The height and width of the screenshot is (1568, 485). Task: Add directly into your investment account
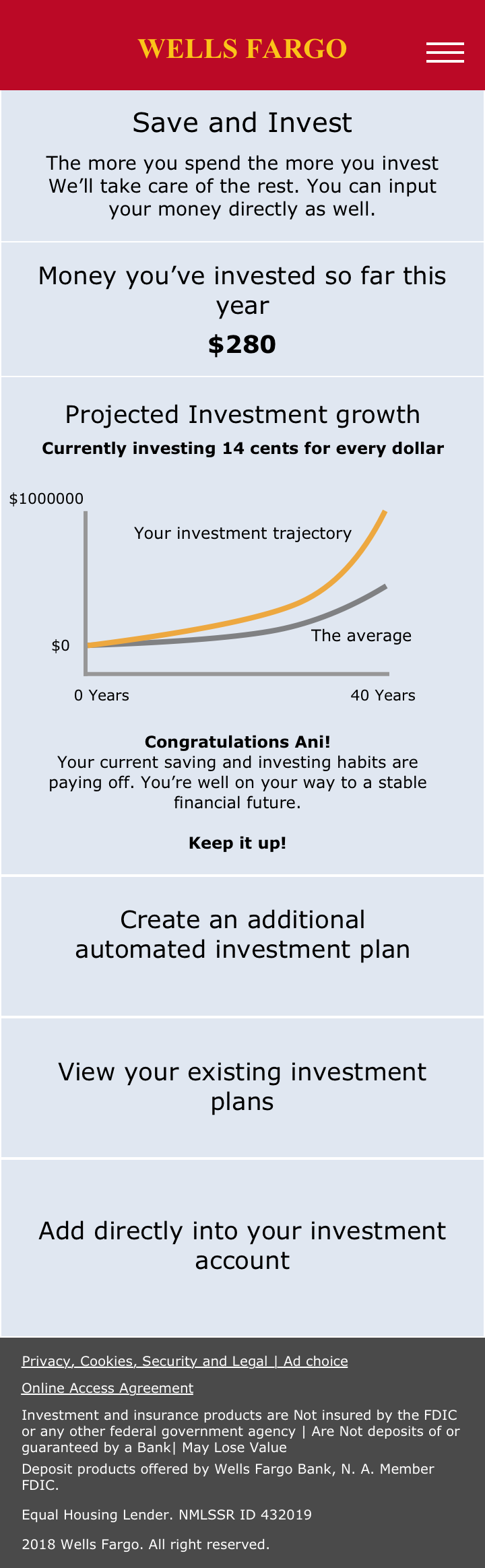pyautogui.click(x=243, y=1245)
